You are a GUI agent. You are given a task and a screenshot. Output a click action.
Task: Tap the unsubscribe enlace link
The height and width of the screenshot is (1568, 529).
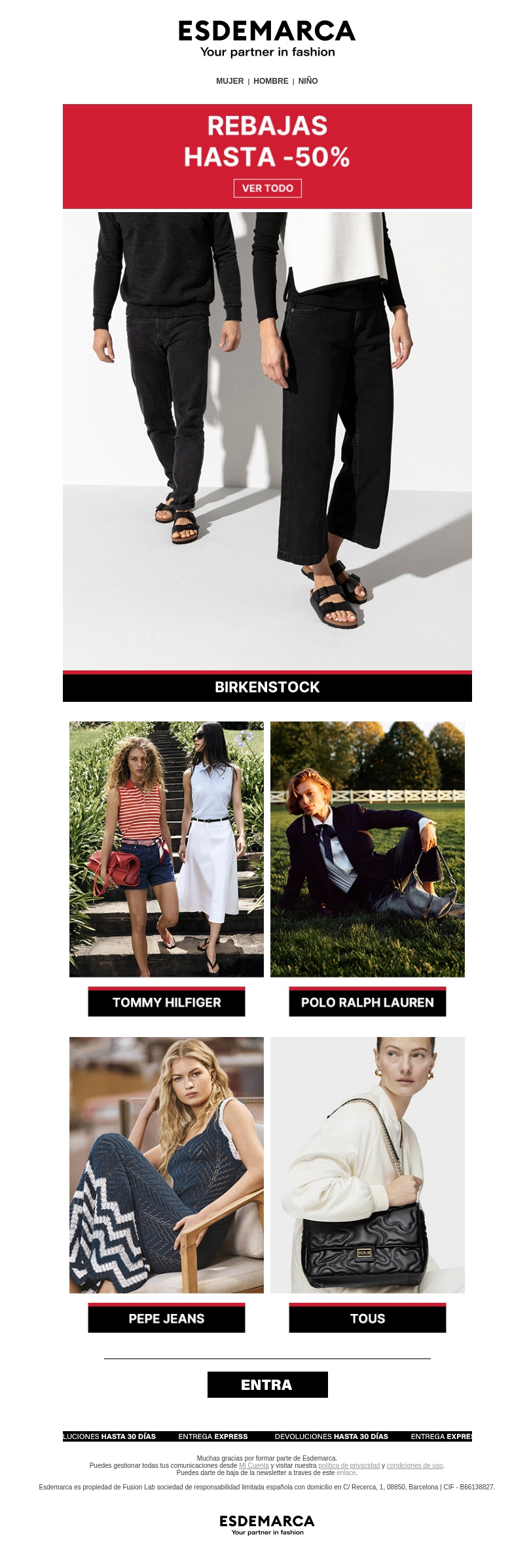point(346,1472)
